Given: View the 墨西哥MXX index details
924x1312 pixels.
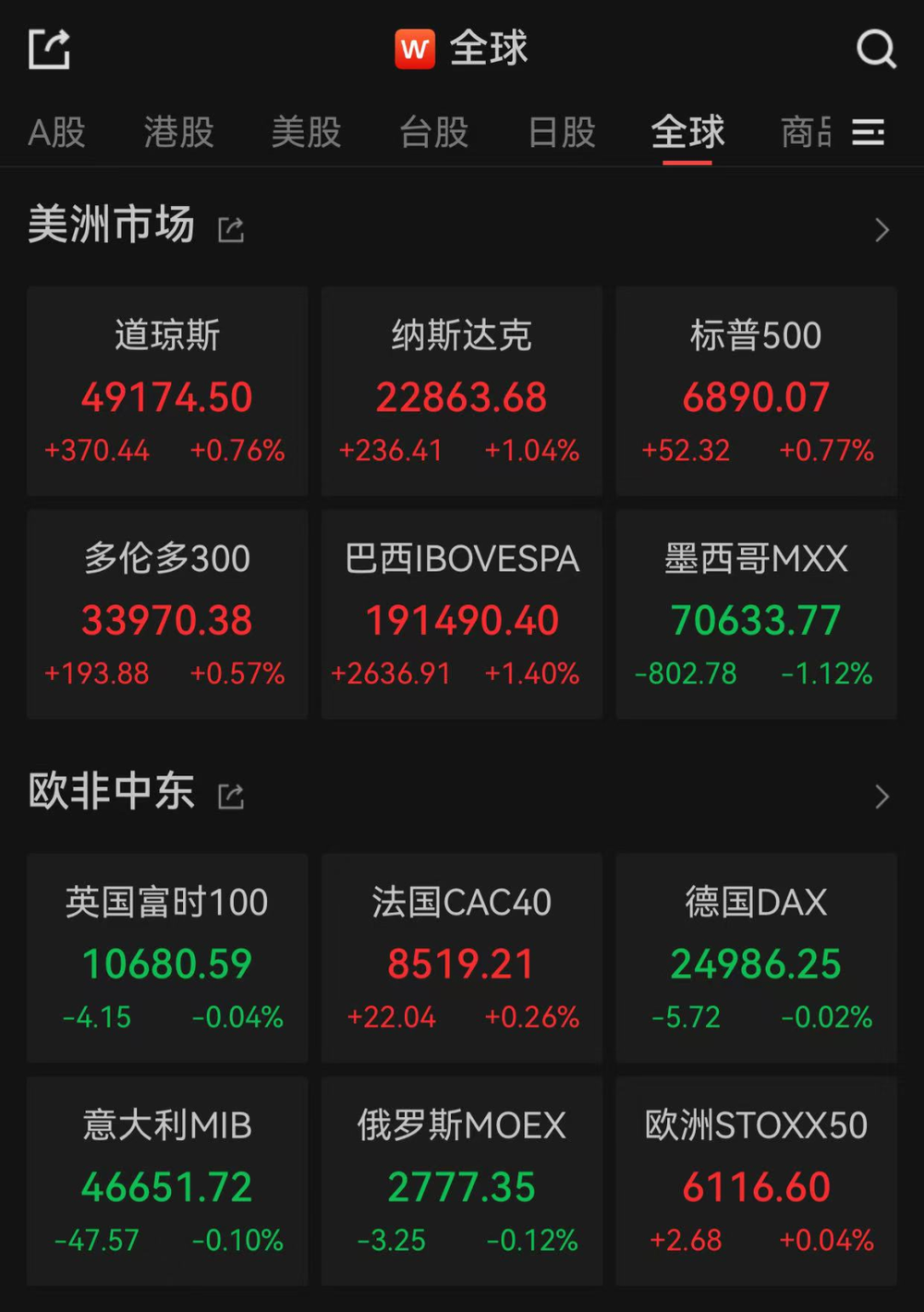Looking at the screenshot, I should [756, 614].
